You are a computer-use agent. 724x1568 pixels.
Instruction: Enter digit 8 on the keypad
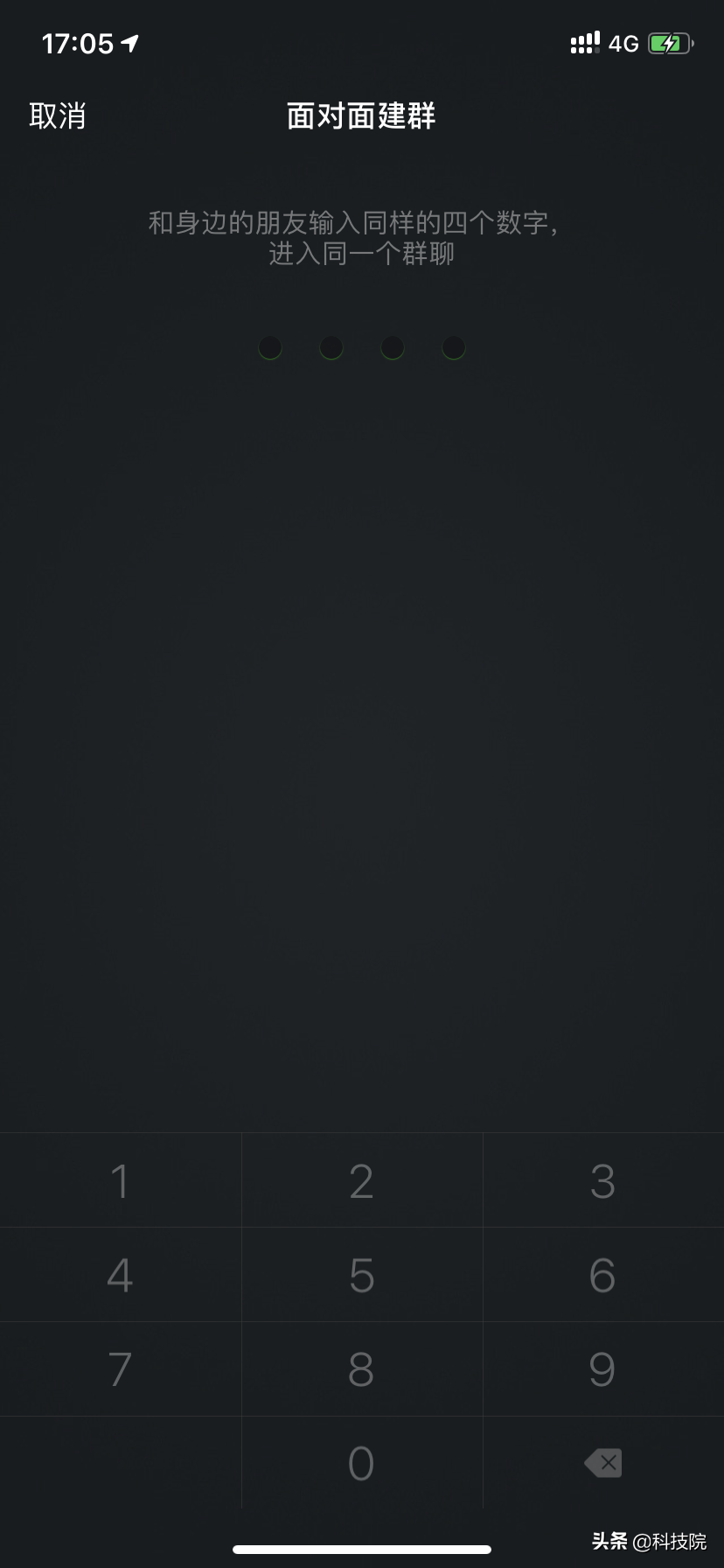tap(361, 1369)
